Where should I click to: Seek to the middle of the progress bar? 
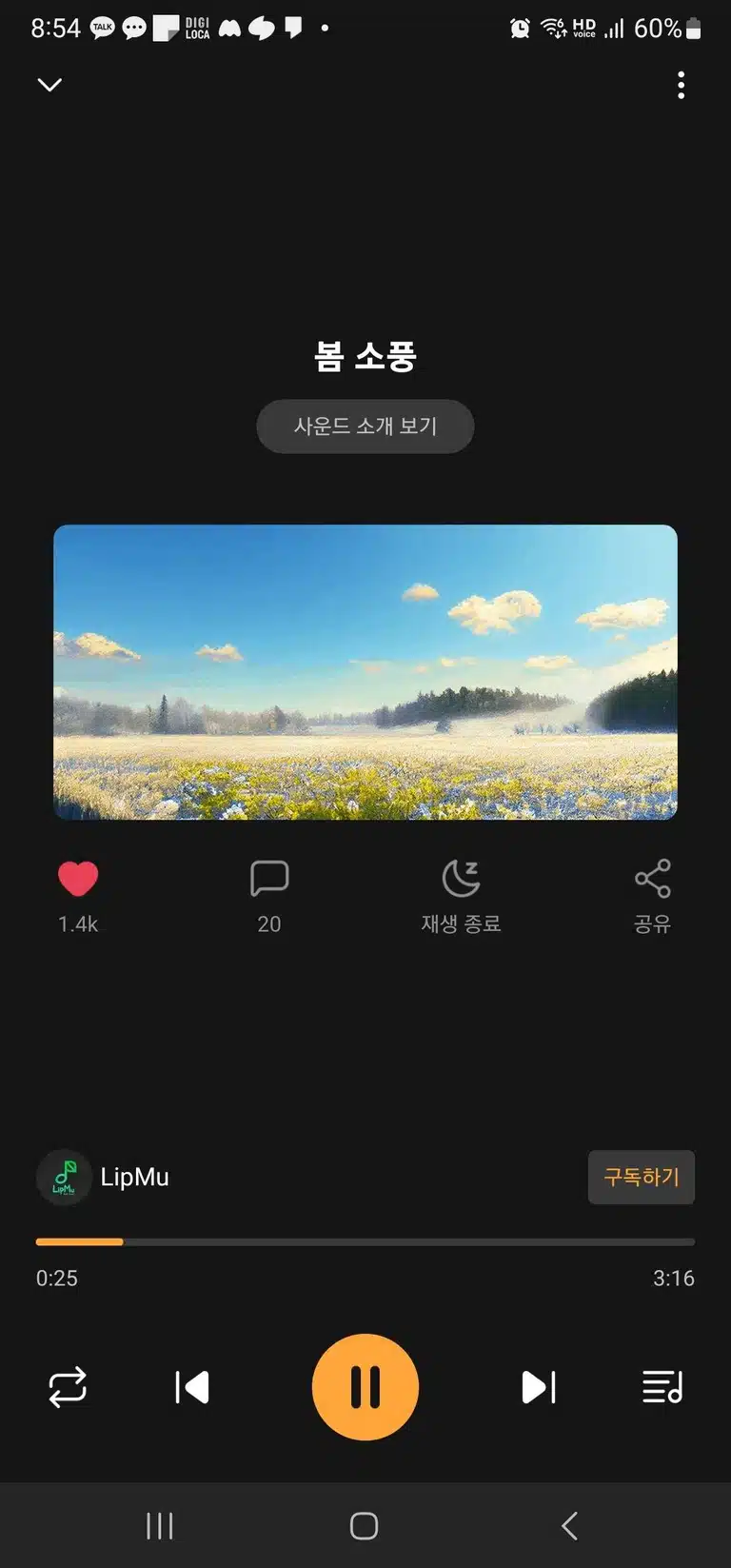pyautogui.click(x=365, y=1241)
